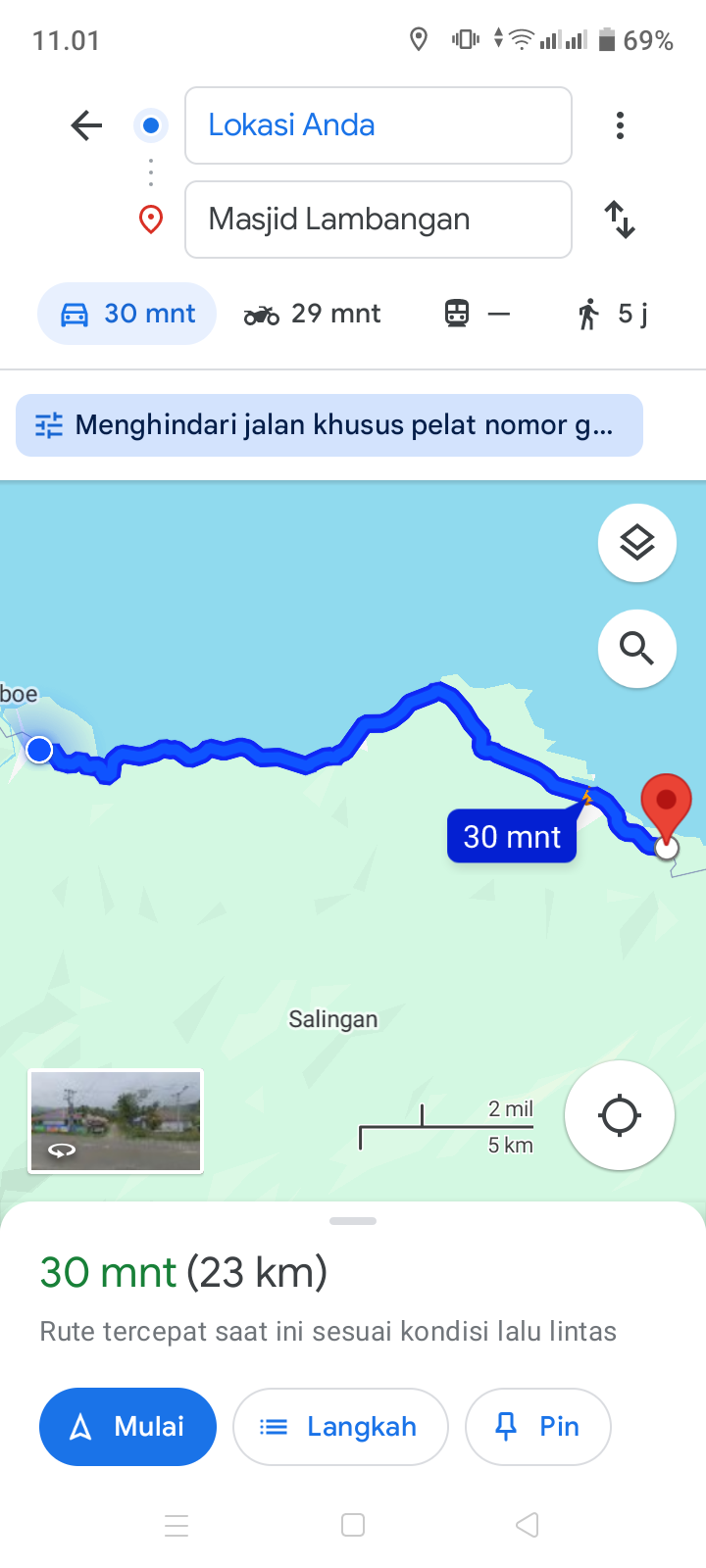Open the three-dot overflow menu

620,125
